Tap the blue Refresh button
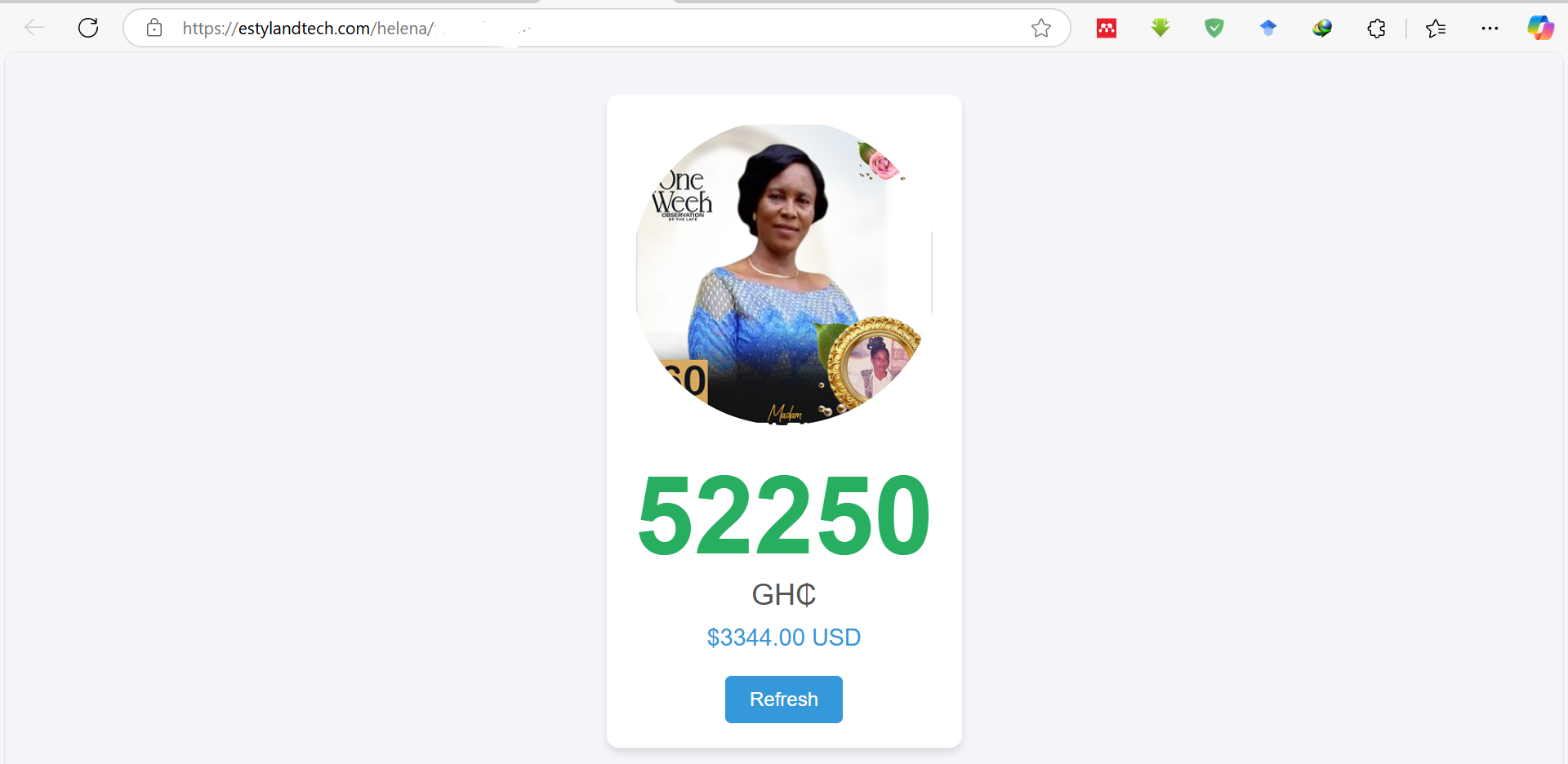This screenshot has width=1568, height=764. (x=783, y=700)
